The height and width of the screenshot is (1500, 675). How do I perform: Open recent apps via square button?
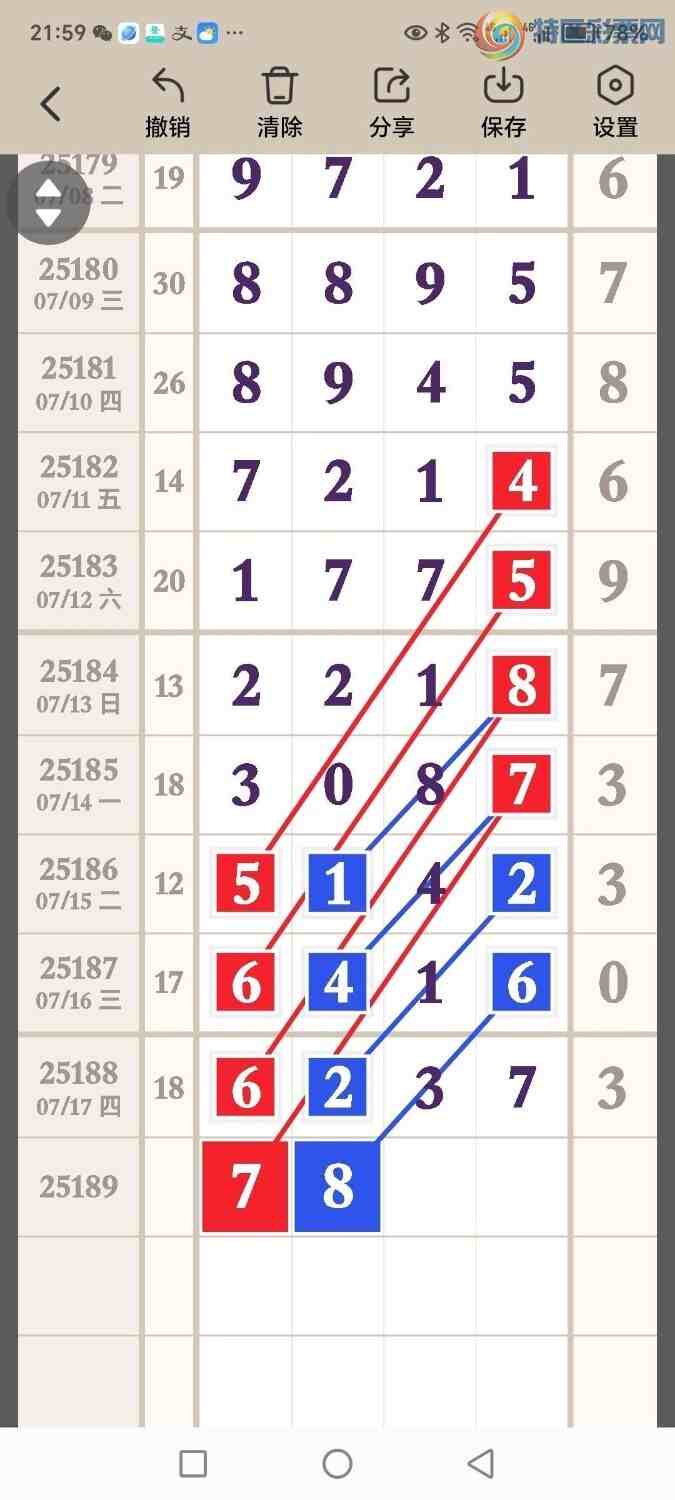pyautogui.click(x=193, y=1464)
